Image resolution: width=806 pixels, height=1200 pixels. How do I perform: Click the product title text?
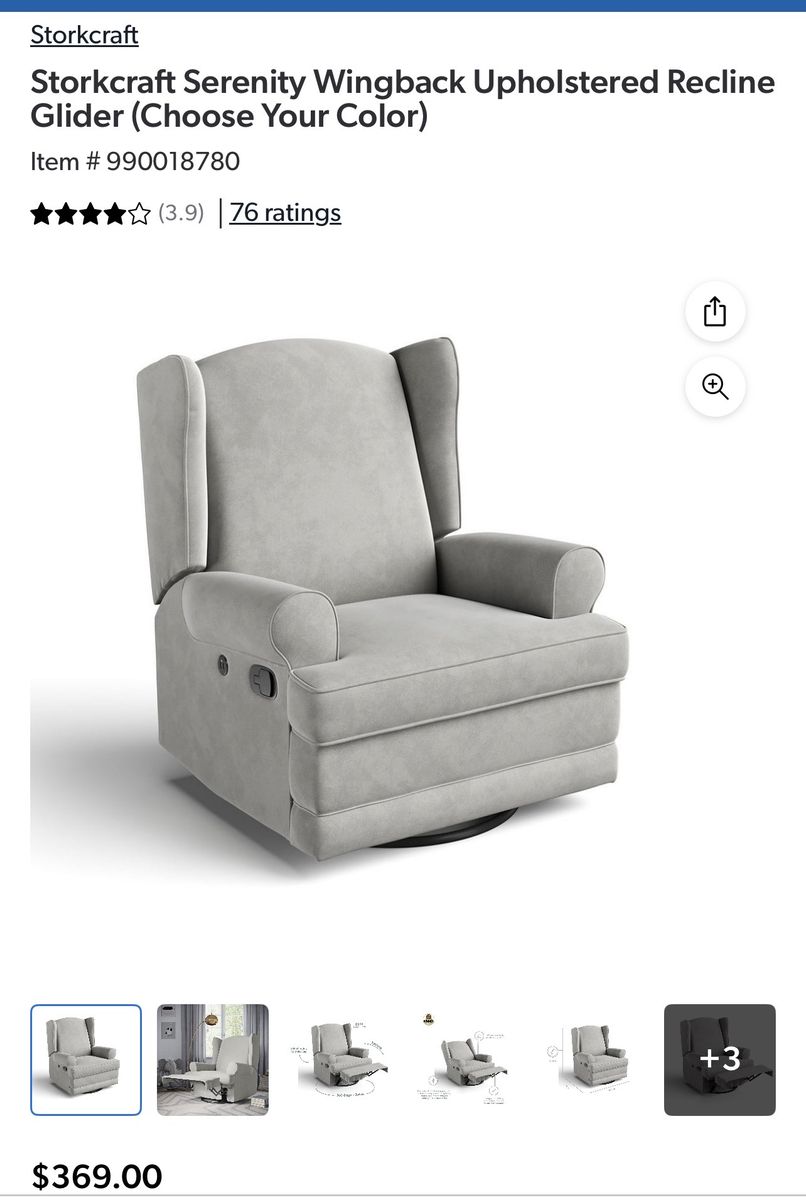[400, 97]
